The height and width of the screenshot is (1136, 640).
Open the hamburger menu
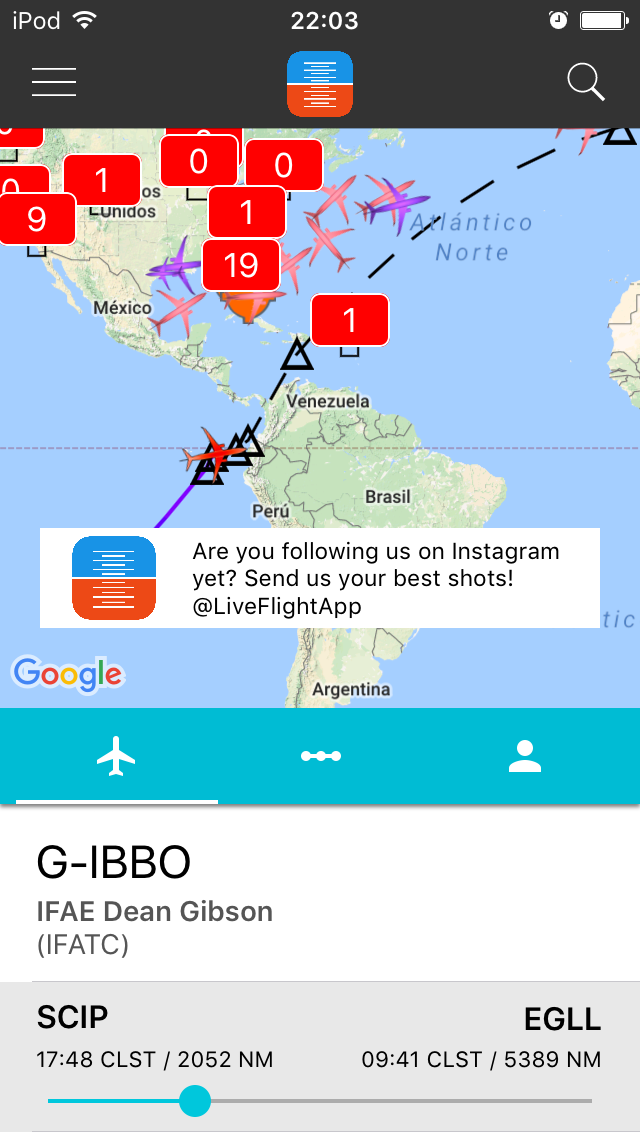[x=54, y=82]
